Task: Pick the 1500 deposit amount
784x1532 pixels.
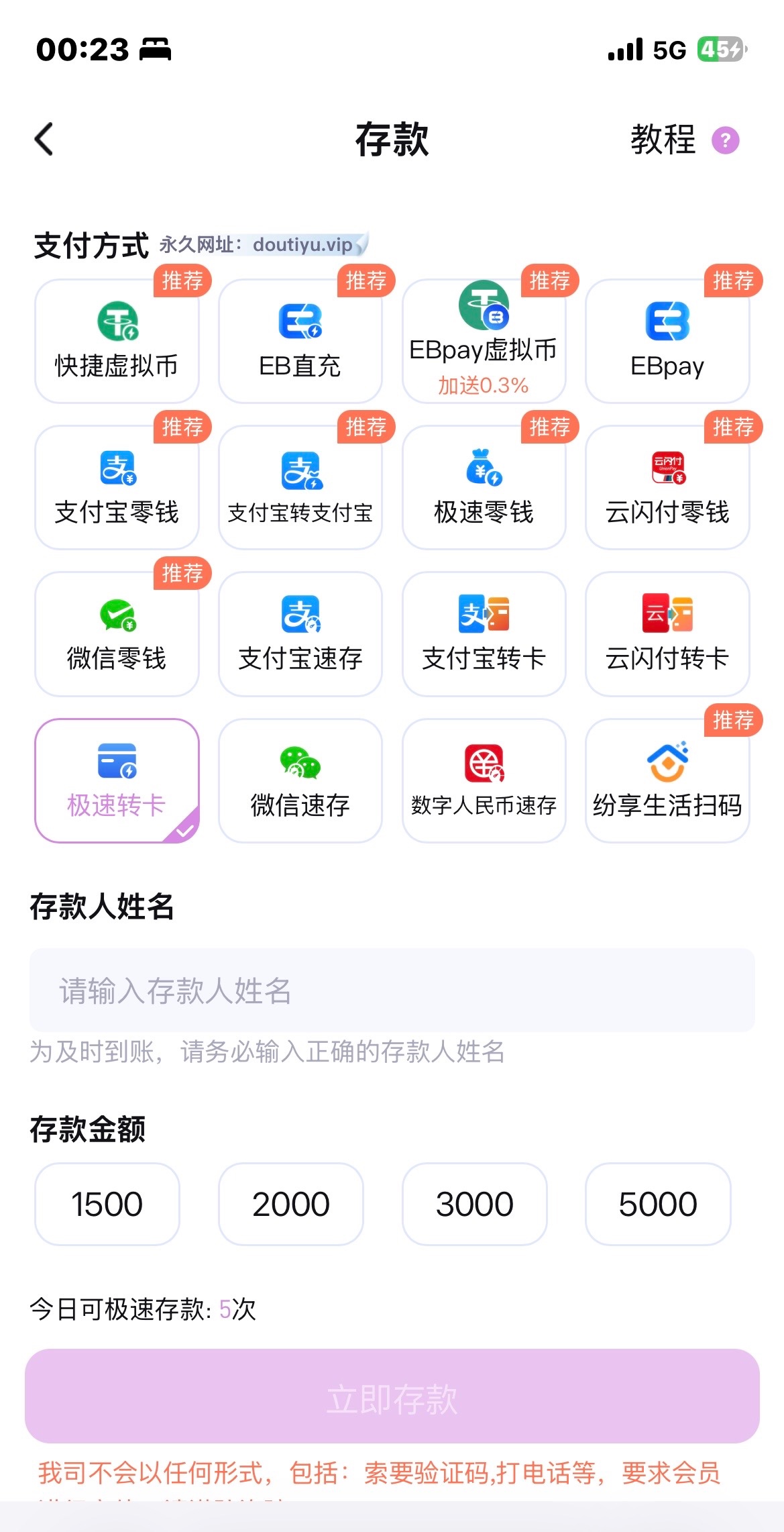Action: coord(107,1204)
